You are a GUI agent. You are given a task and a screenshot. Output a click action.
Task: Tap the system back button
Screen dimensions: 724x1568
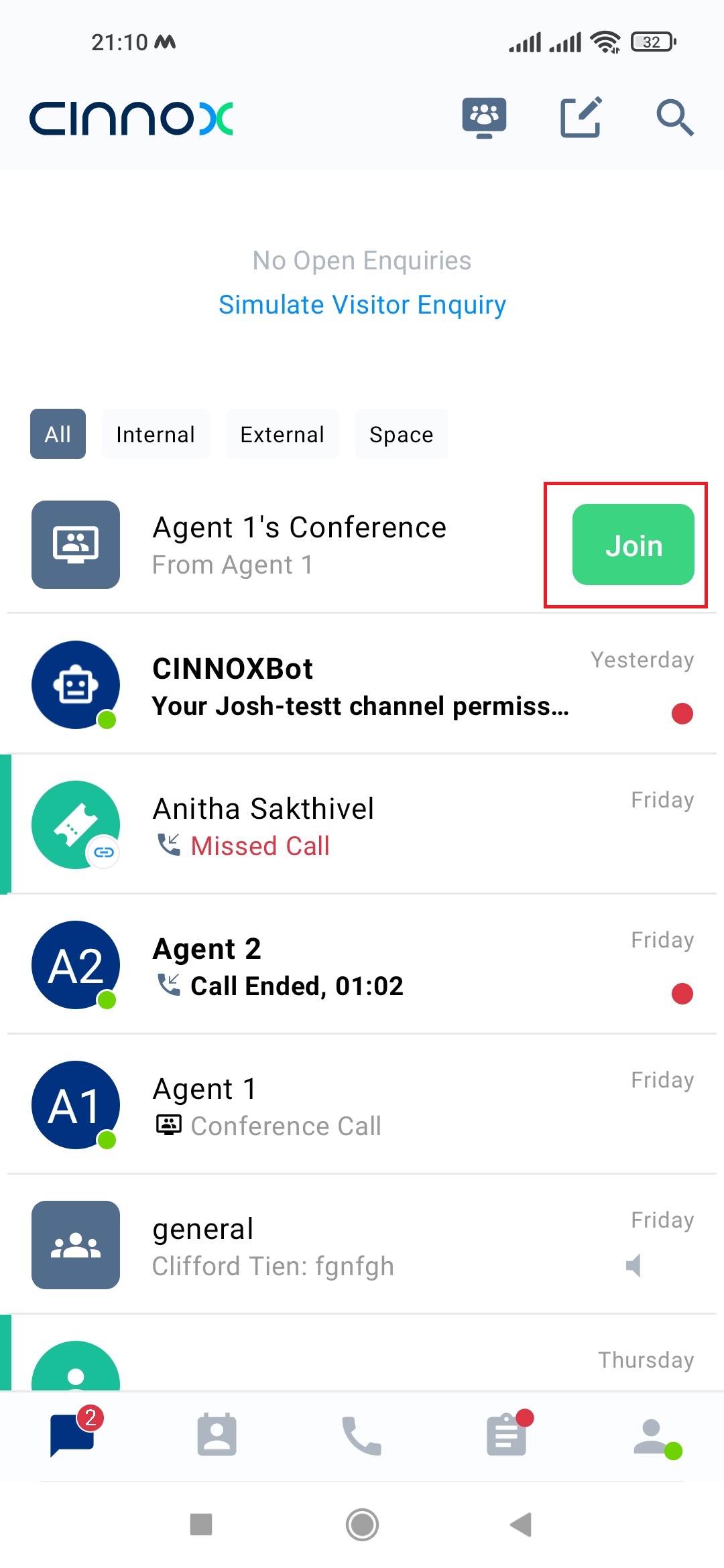click(521, 1524)
